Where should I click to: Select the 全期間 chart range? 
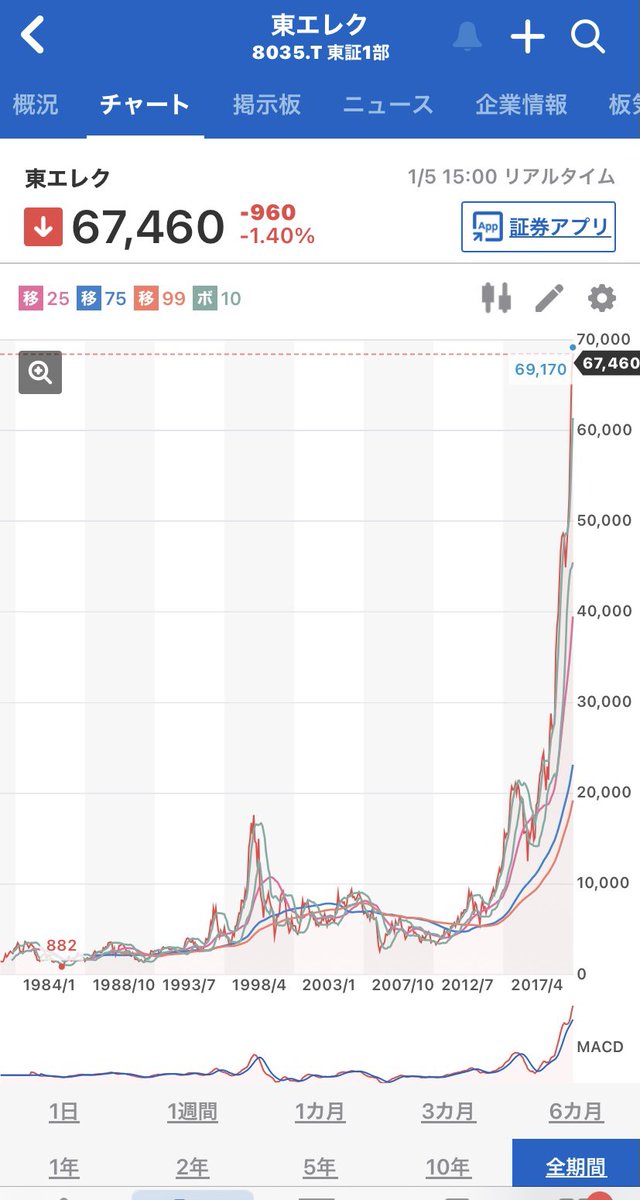[x=576, y=1167]
